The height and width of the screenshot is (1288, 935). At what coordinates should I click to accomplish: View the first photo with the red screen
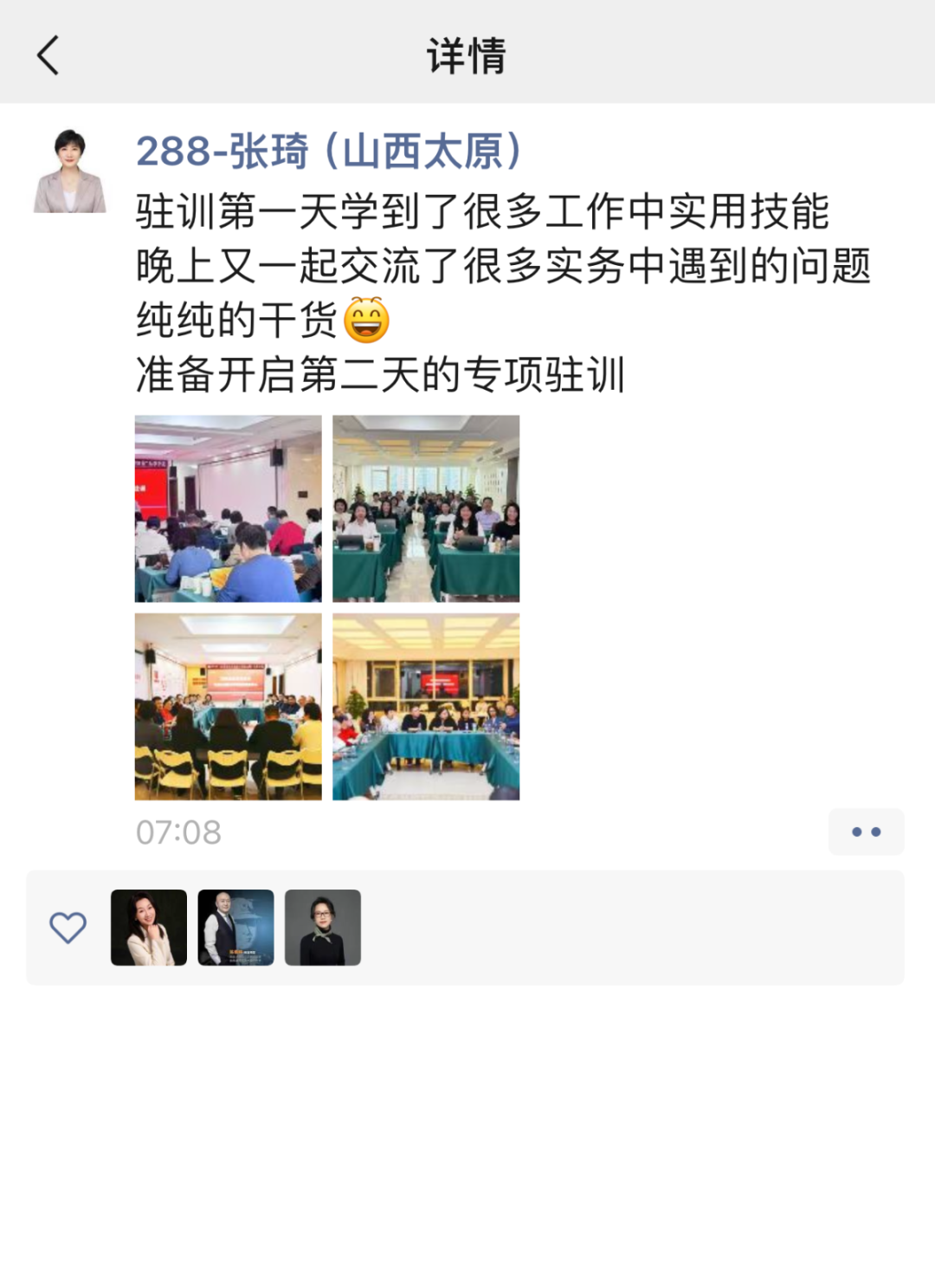228,508
